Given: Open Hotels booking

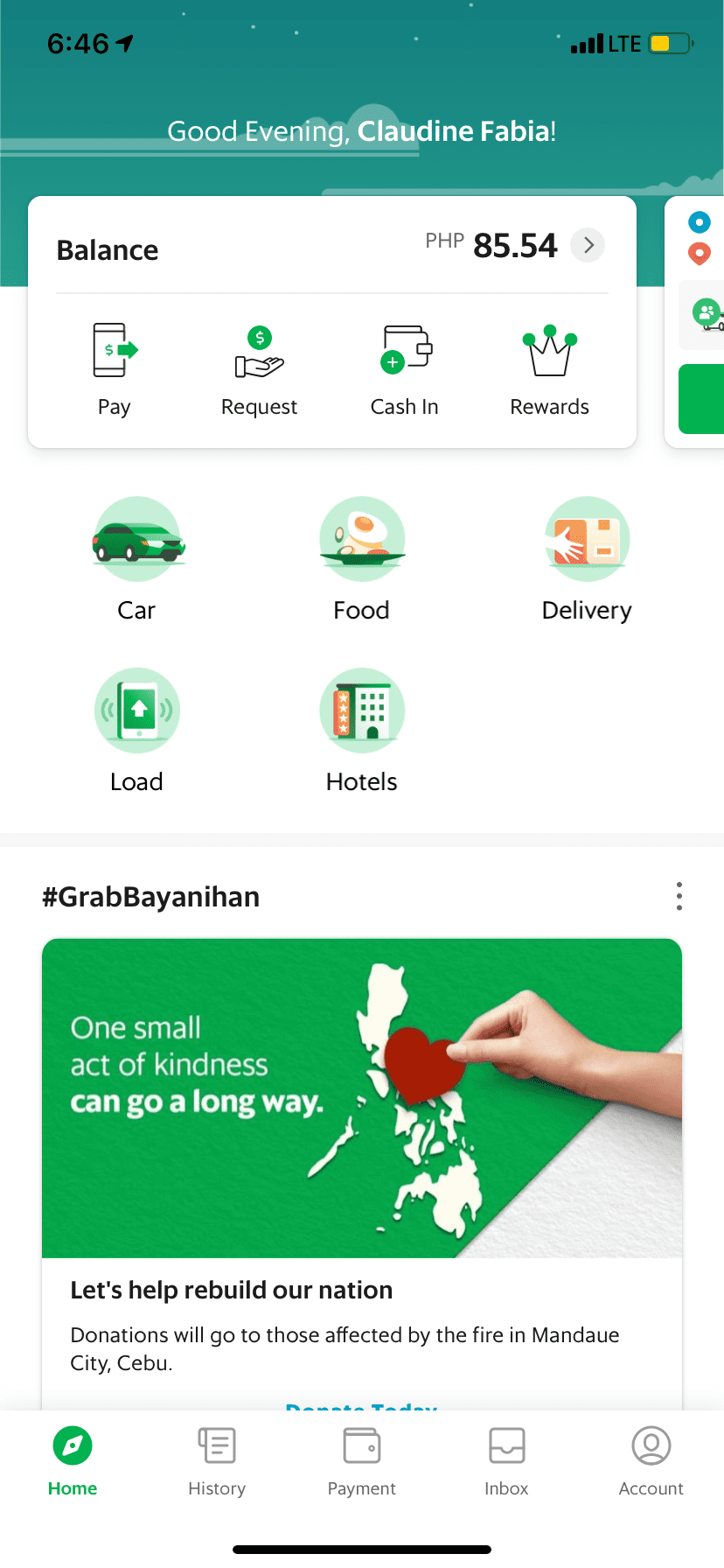Looking at the screenshot, I should [x=362, y=731].
